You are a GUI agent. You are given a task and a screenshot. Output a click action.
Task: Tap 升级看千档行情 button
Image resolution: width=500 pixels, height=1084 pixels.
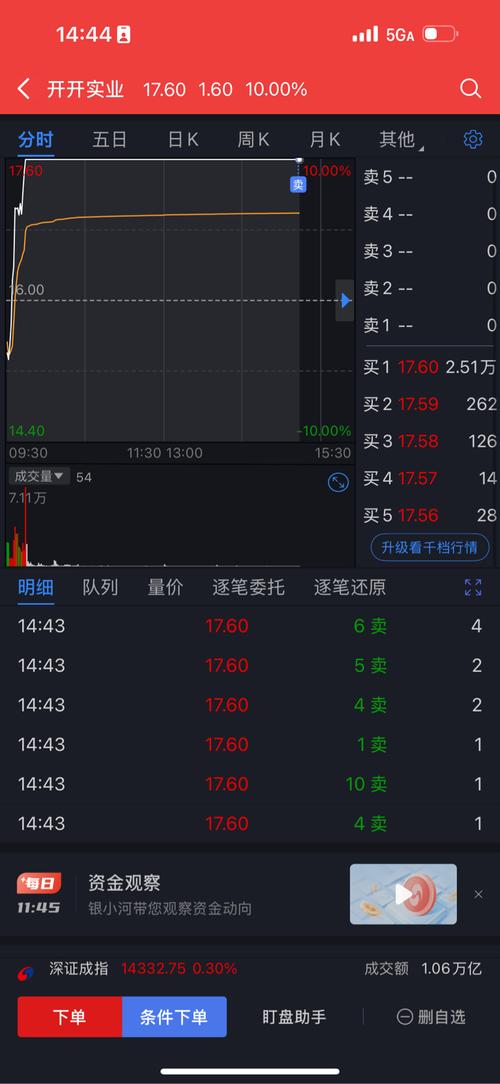[x=430, y=548]
